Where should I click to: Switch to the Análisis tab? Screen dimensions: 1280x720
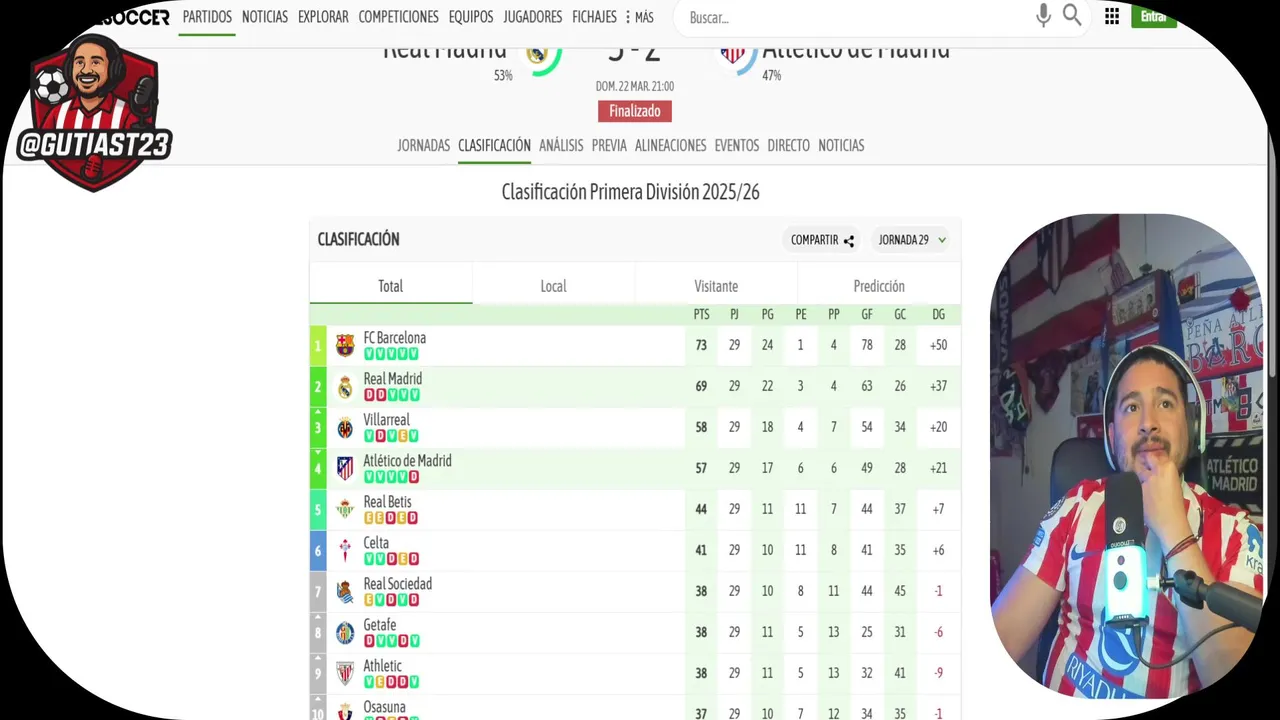561,145
